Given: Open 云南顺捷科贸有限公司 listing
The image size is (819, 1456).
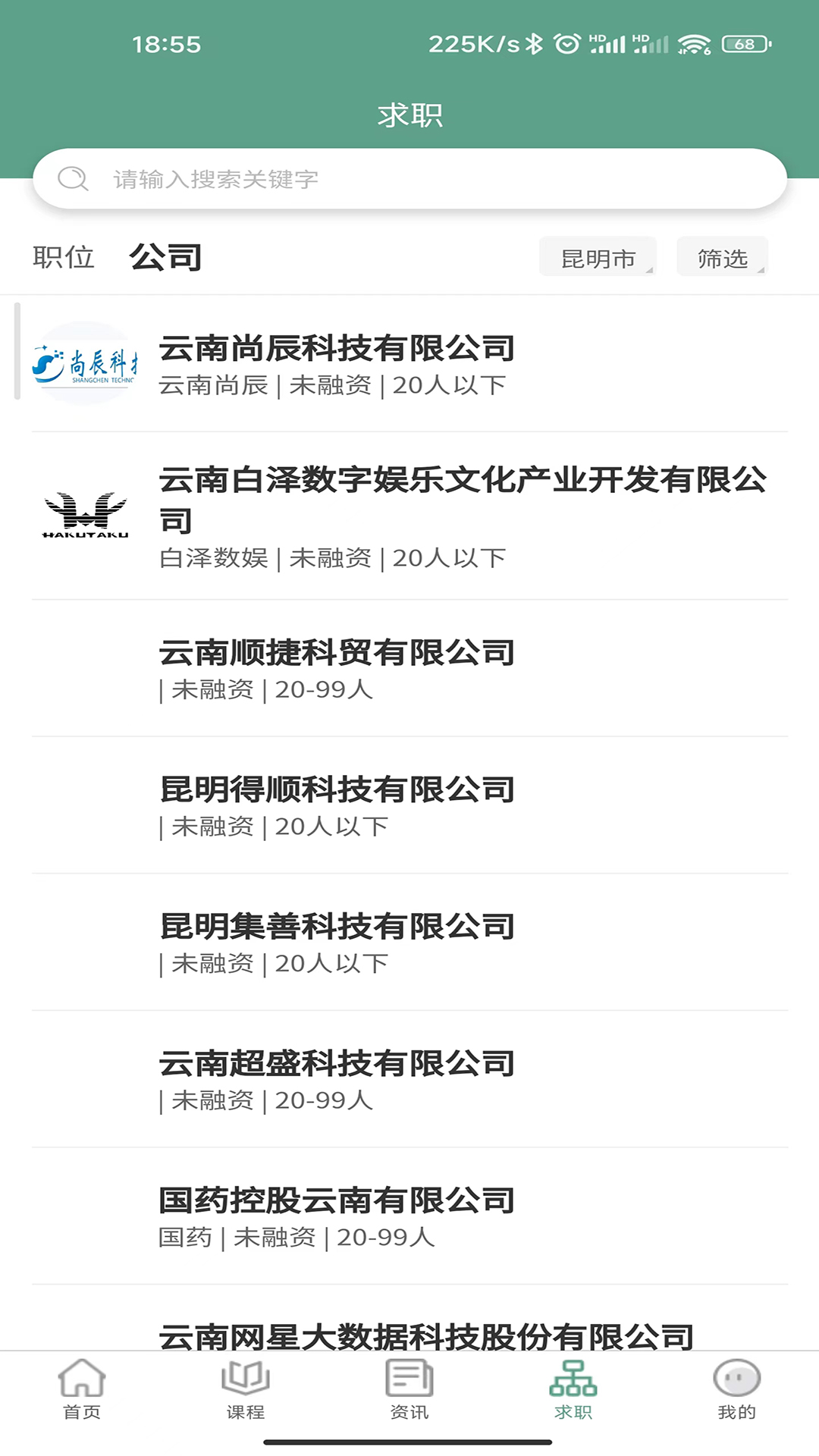Looking at the screenshot, I should tap(409, 669).
